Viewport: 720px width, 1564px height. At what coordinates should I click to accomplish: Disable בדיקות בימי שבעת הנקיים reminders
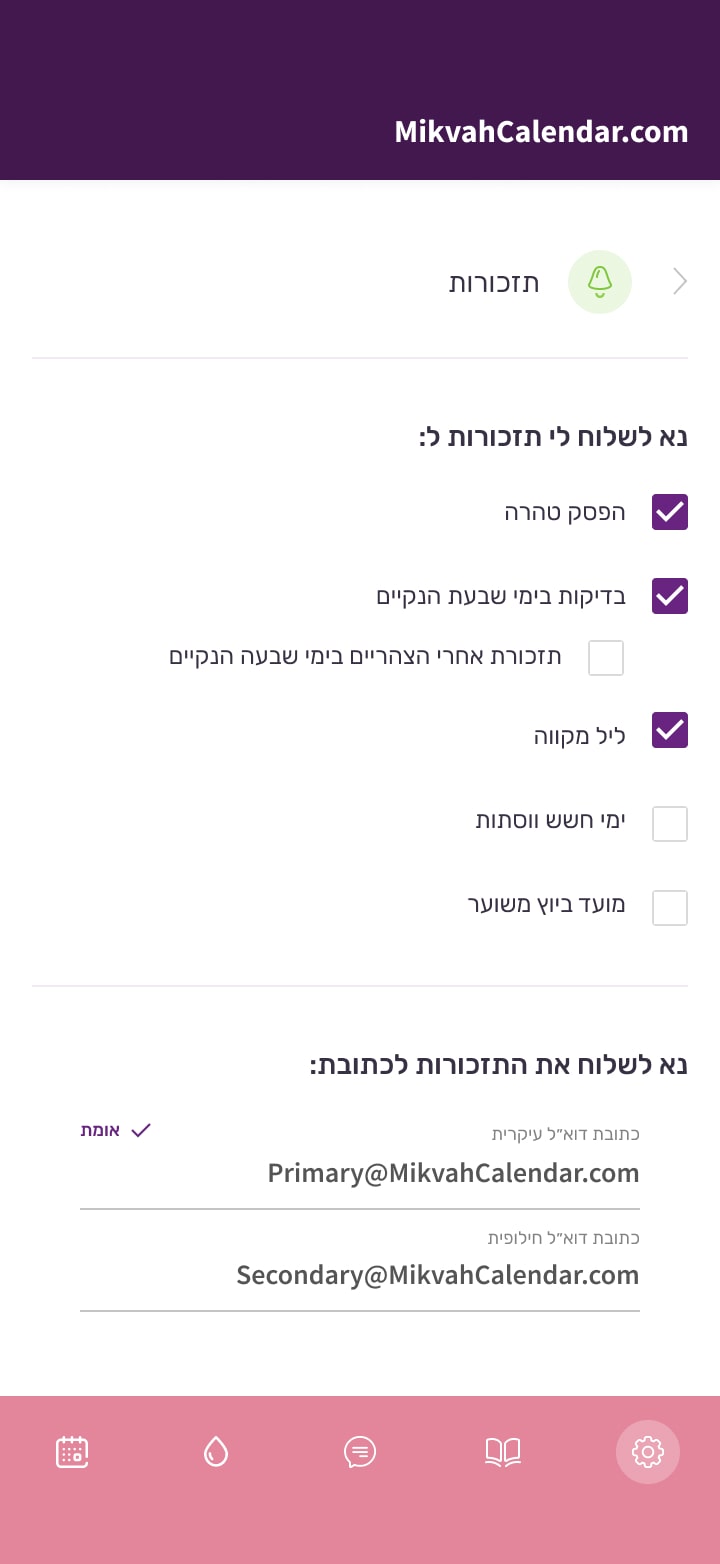tap(670, 596)
